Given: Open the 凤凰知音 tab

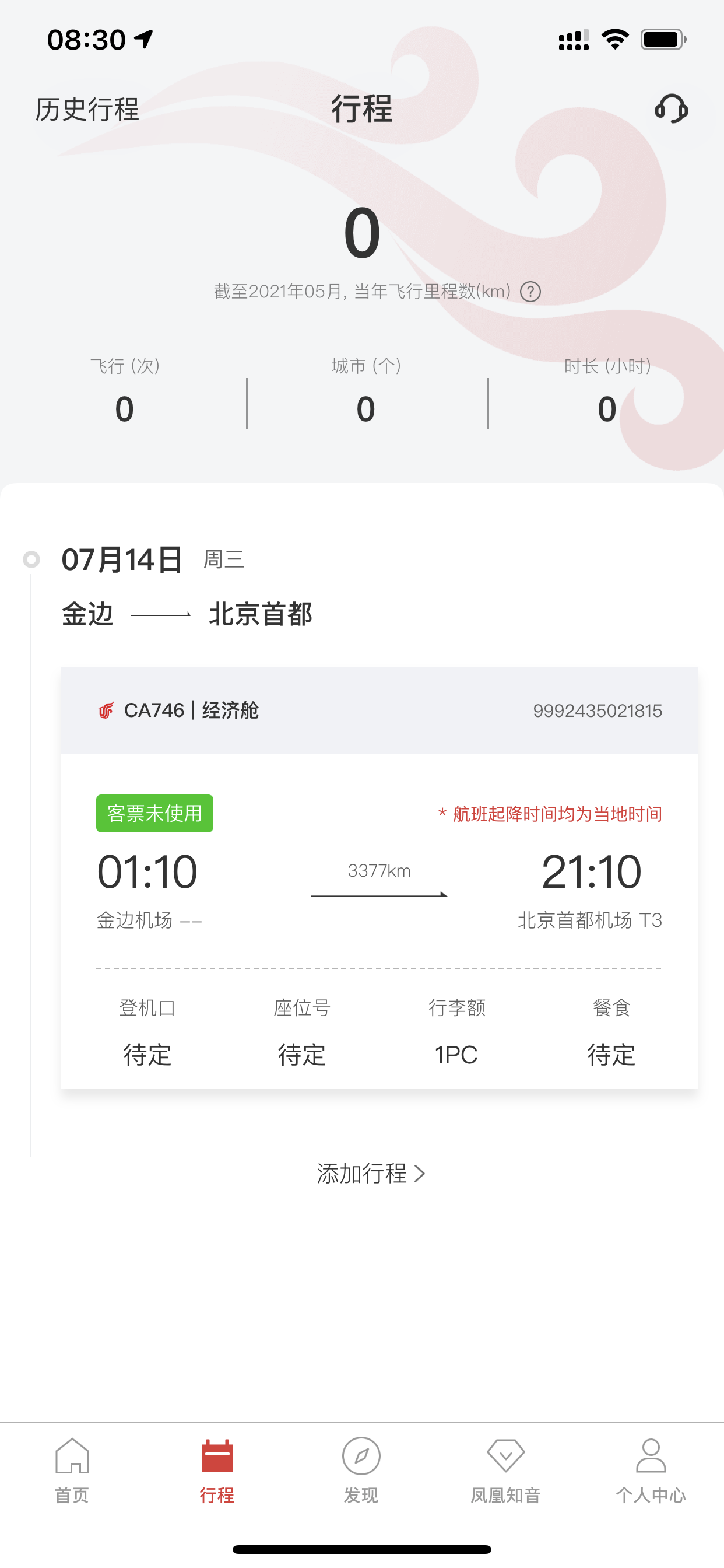Looking at the screenshot, I should pyautogui.click(x=505, y=1470).
